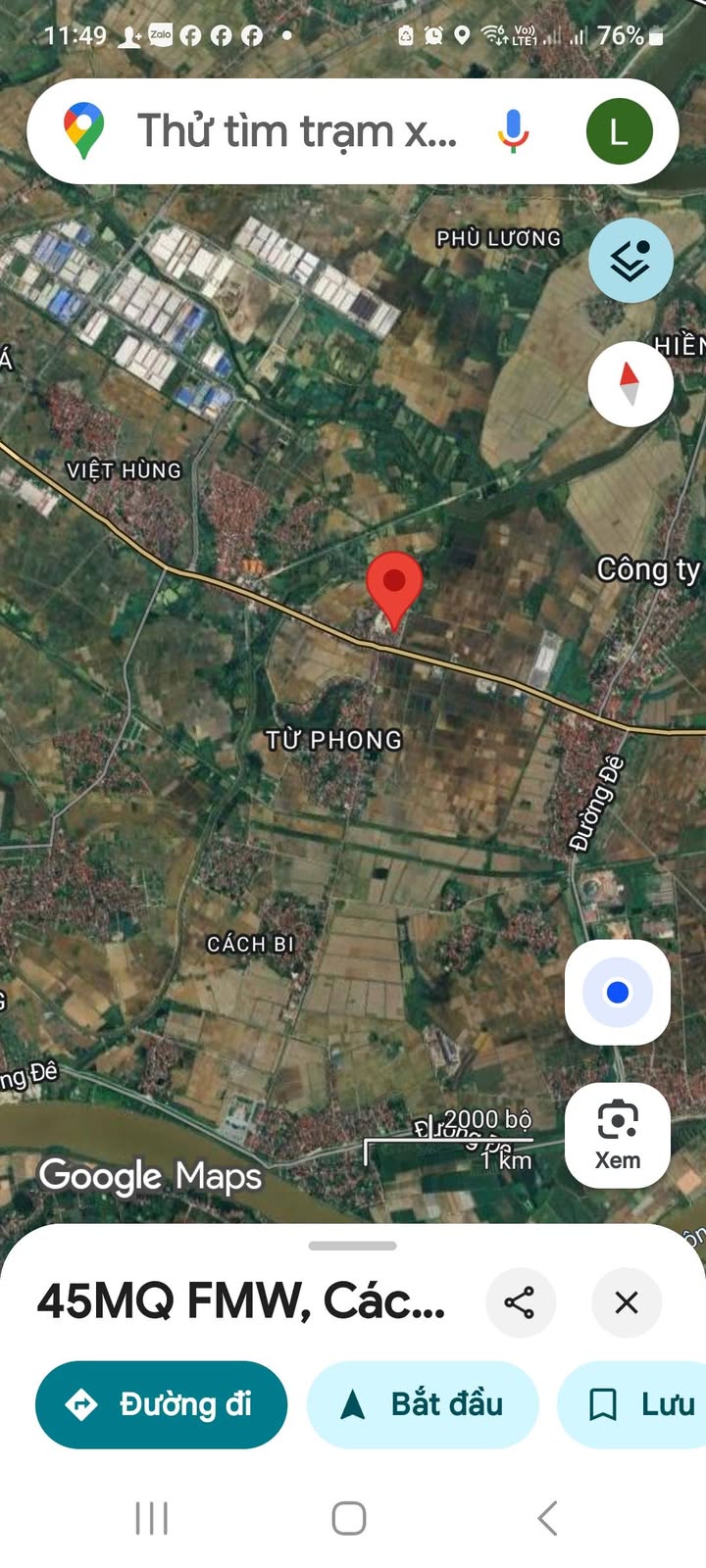Open the map layers selector
Image resolution: width=706 pixels, height=1568 pixels.
630,261
